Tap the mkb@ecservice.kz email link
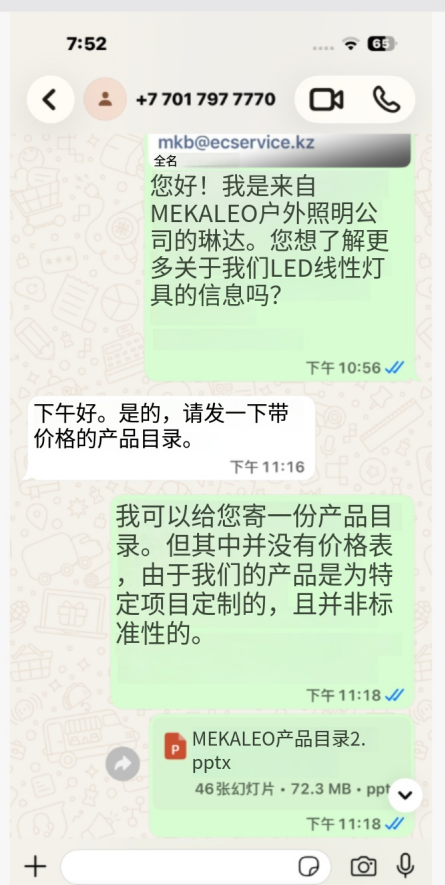This screenshot has width=445, height=885. [x=235, y=142]
